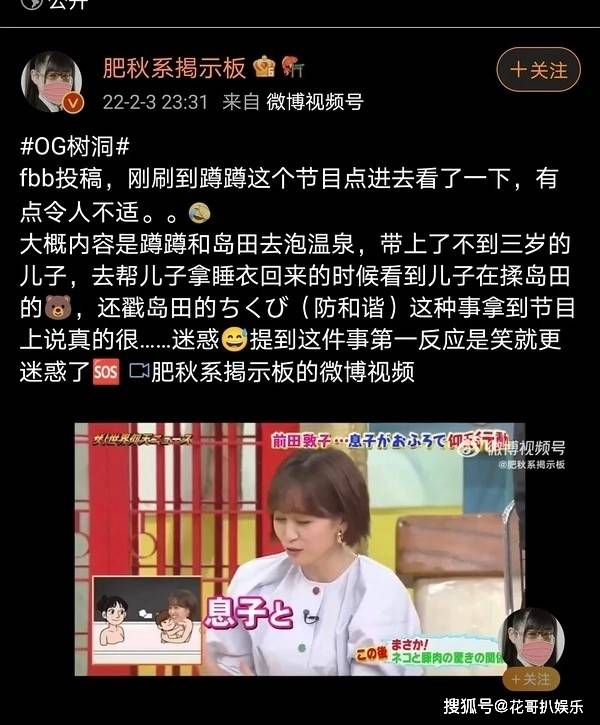Follow 肥秋系揭示板 with the +关注 button
The image size is (600, 725).
pyautogui.click(x=538, y=70)
